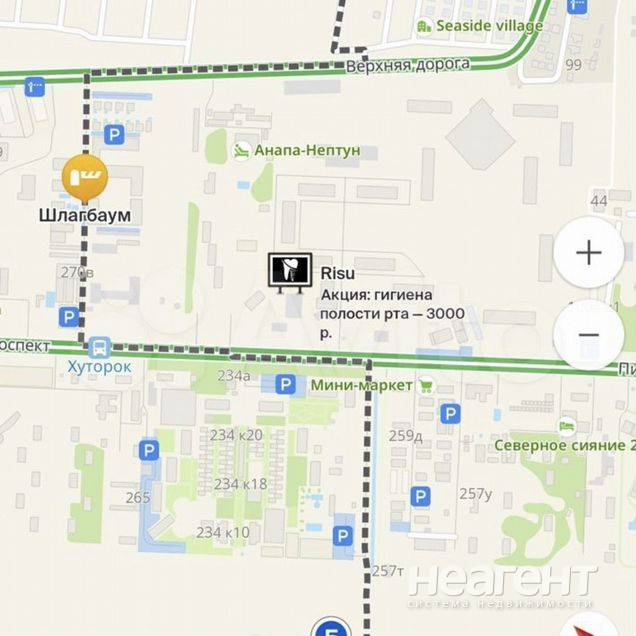
Task: Select the Мини-маркет shop marker
Action: coord(426,384)
